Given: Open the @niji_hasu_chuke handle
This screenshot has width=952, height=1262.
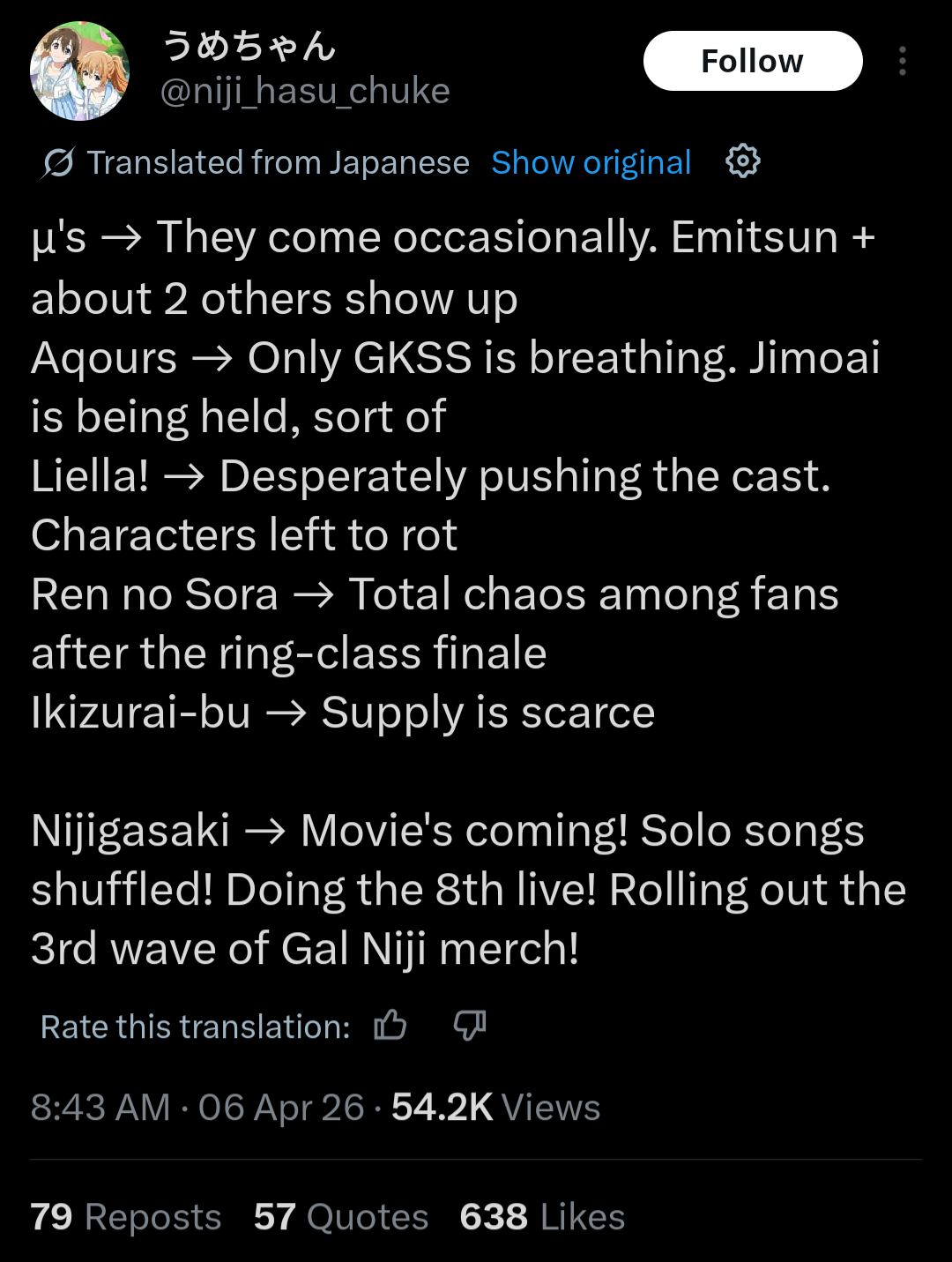Looking at the screenshot, I should (x=305, y=91).
